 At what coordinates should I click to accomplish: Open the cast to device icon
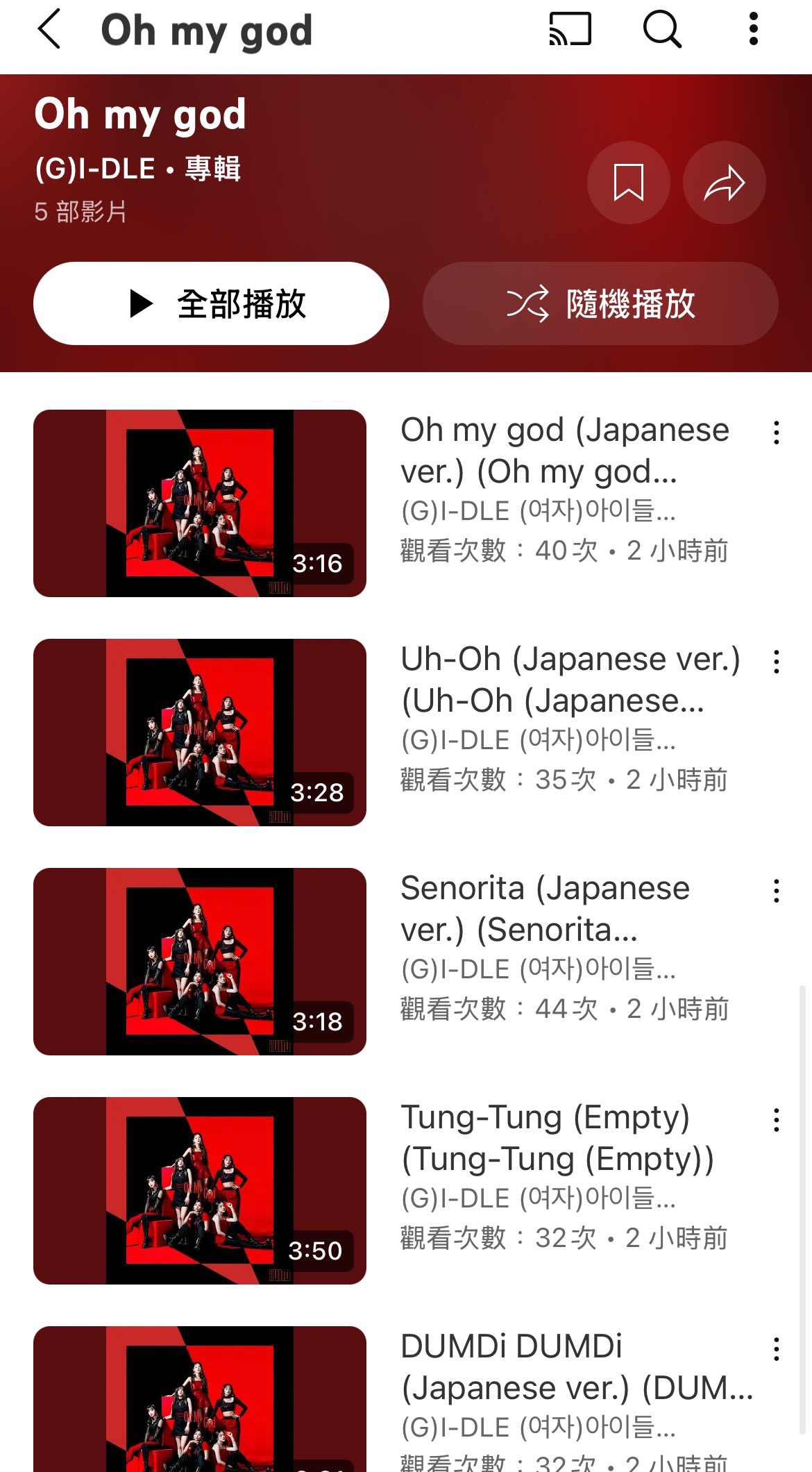[570, 30]
